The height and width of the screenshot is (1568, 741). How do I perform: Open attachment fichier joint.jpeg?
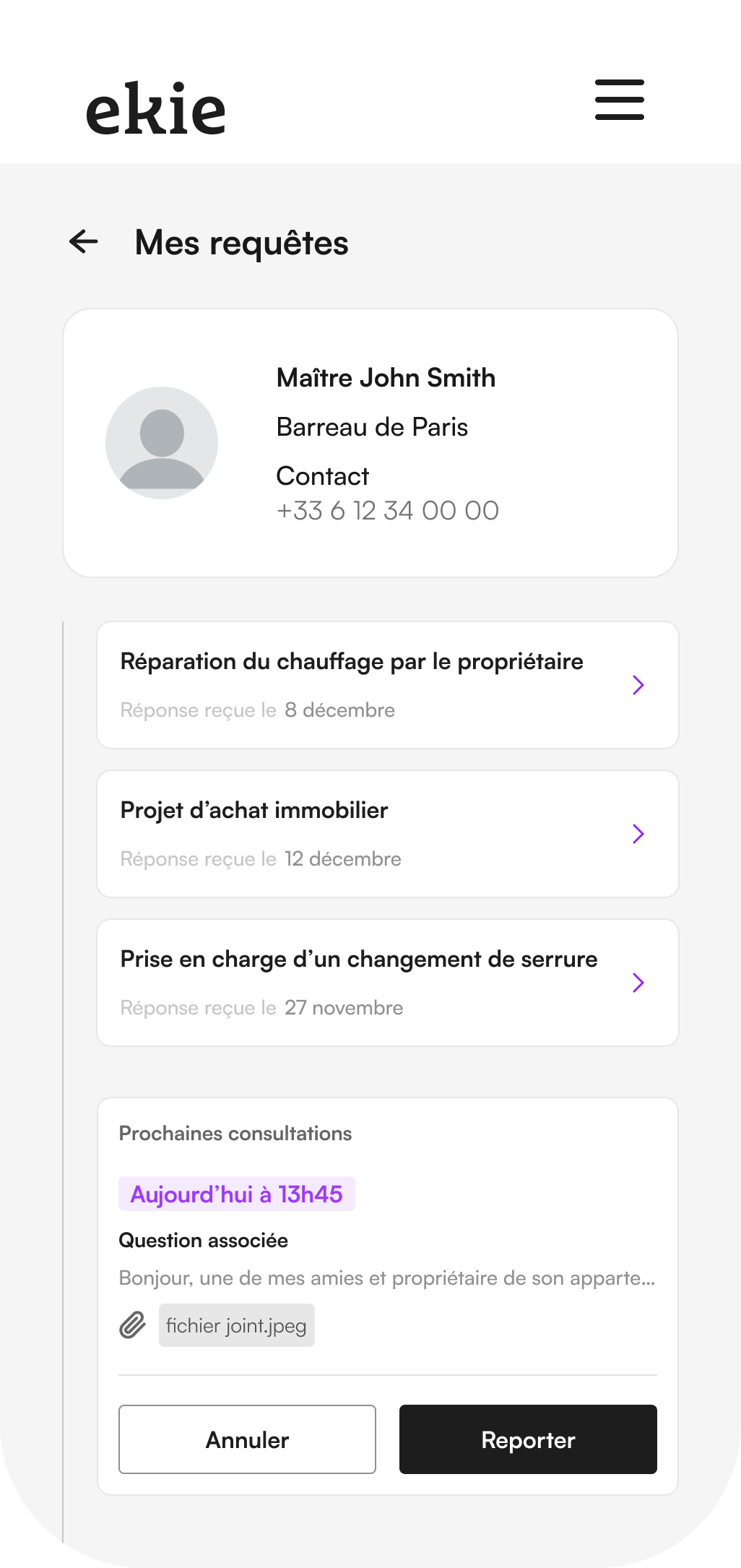point(236,1325)
